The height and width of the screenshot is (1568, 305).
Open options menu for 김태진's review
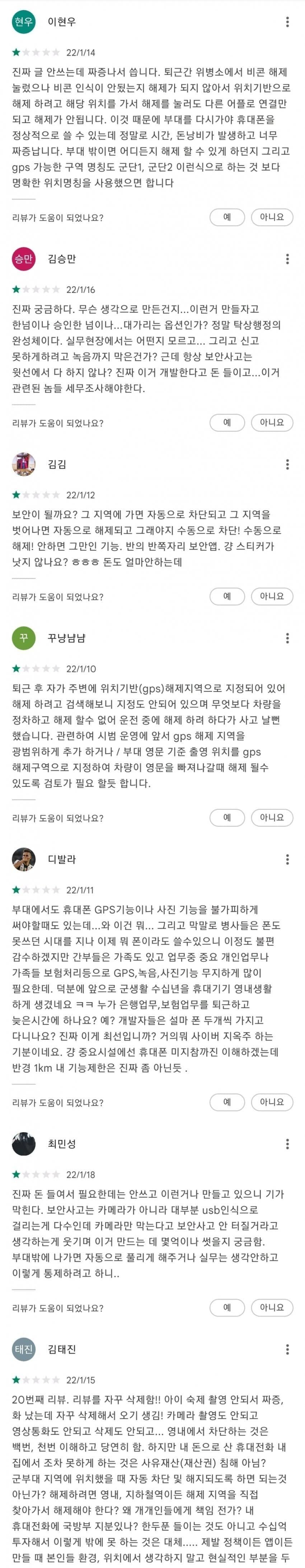(287, 1349)
